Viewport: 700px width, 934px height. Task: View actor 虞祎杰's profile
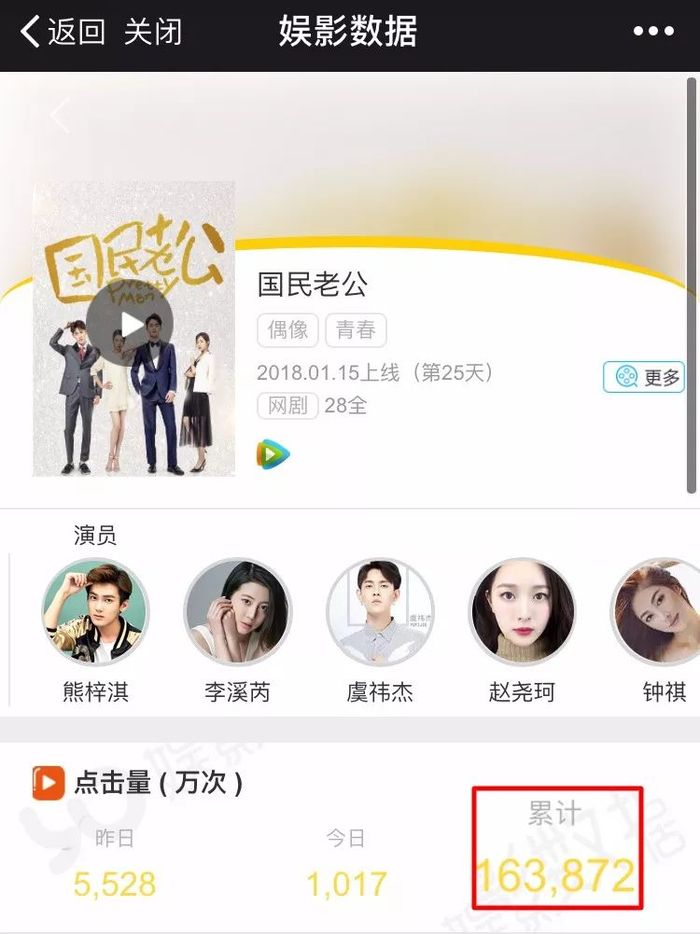(381, 613)
